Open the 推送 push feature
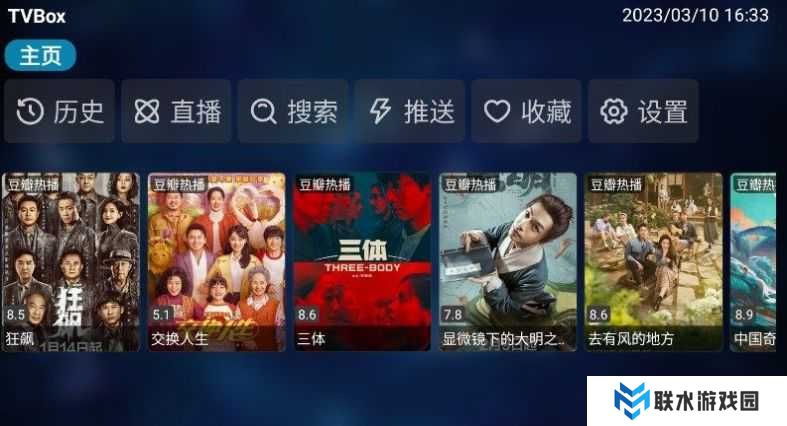787x426 pixels. tap(410, 111)
